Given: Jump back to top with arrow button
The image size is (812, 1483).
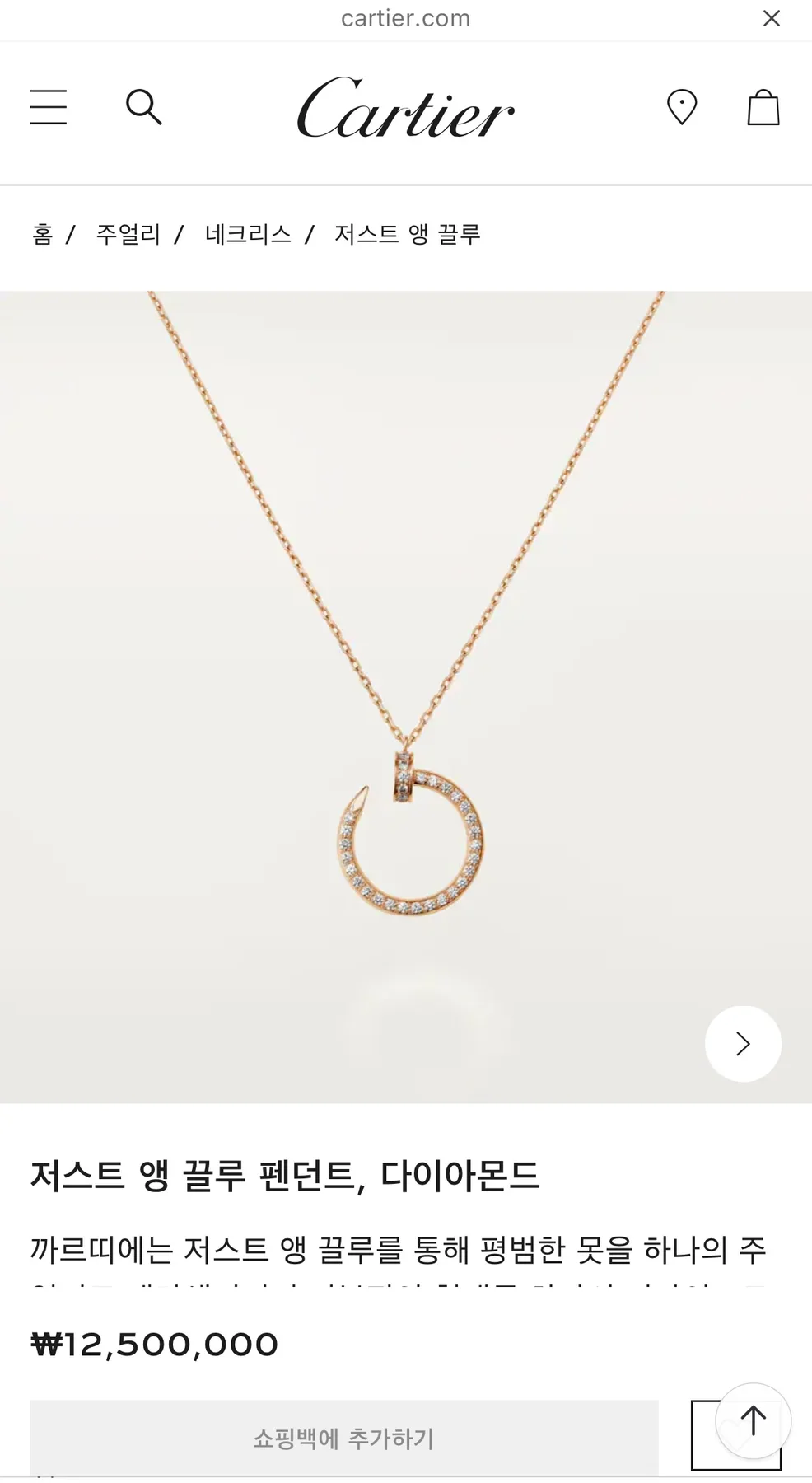Looking at the screenshot, I should point(753,1421).
